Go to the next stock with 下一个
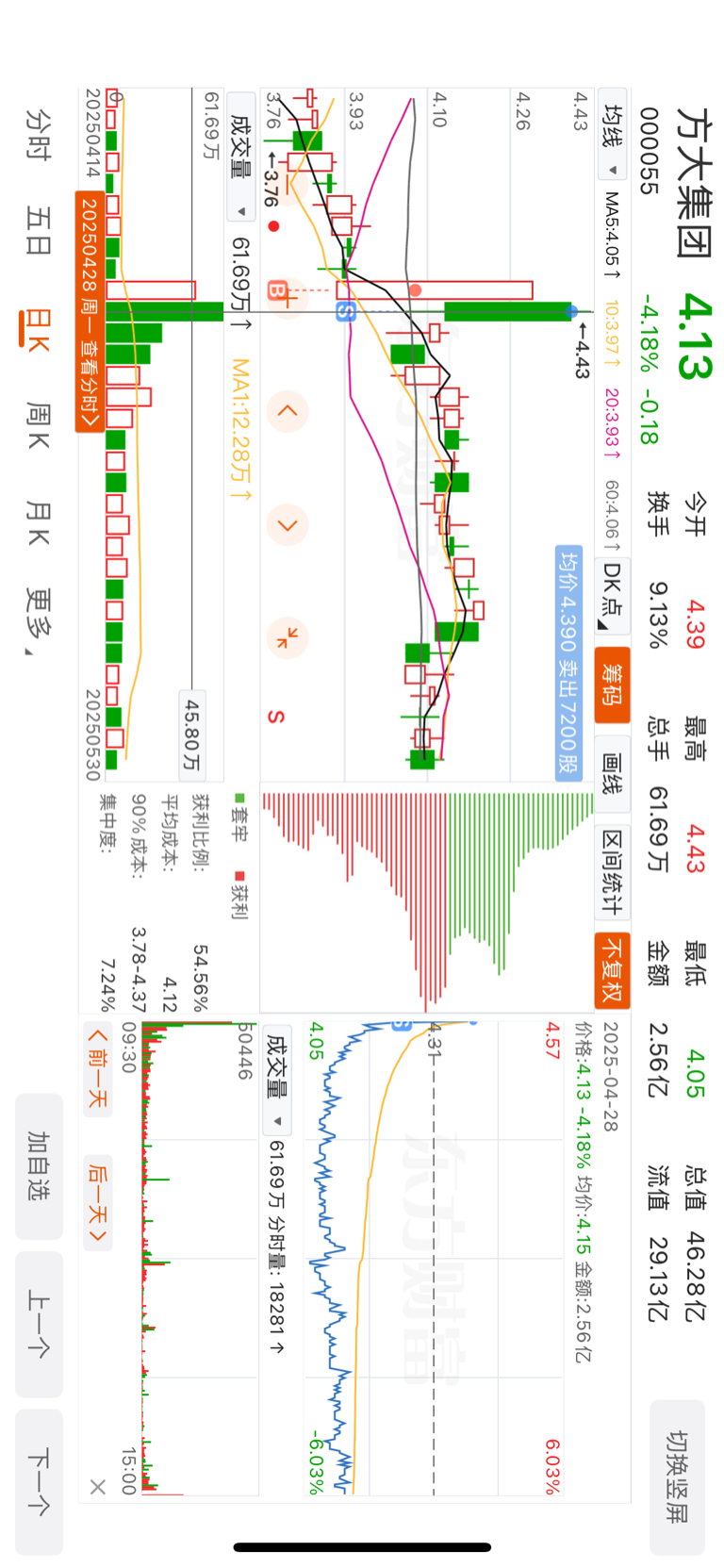This screenshot has width=724, height=1568. pos(39,1481)
